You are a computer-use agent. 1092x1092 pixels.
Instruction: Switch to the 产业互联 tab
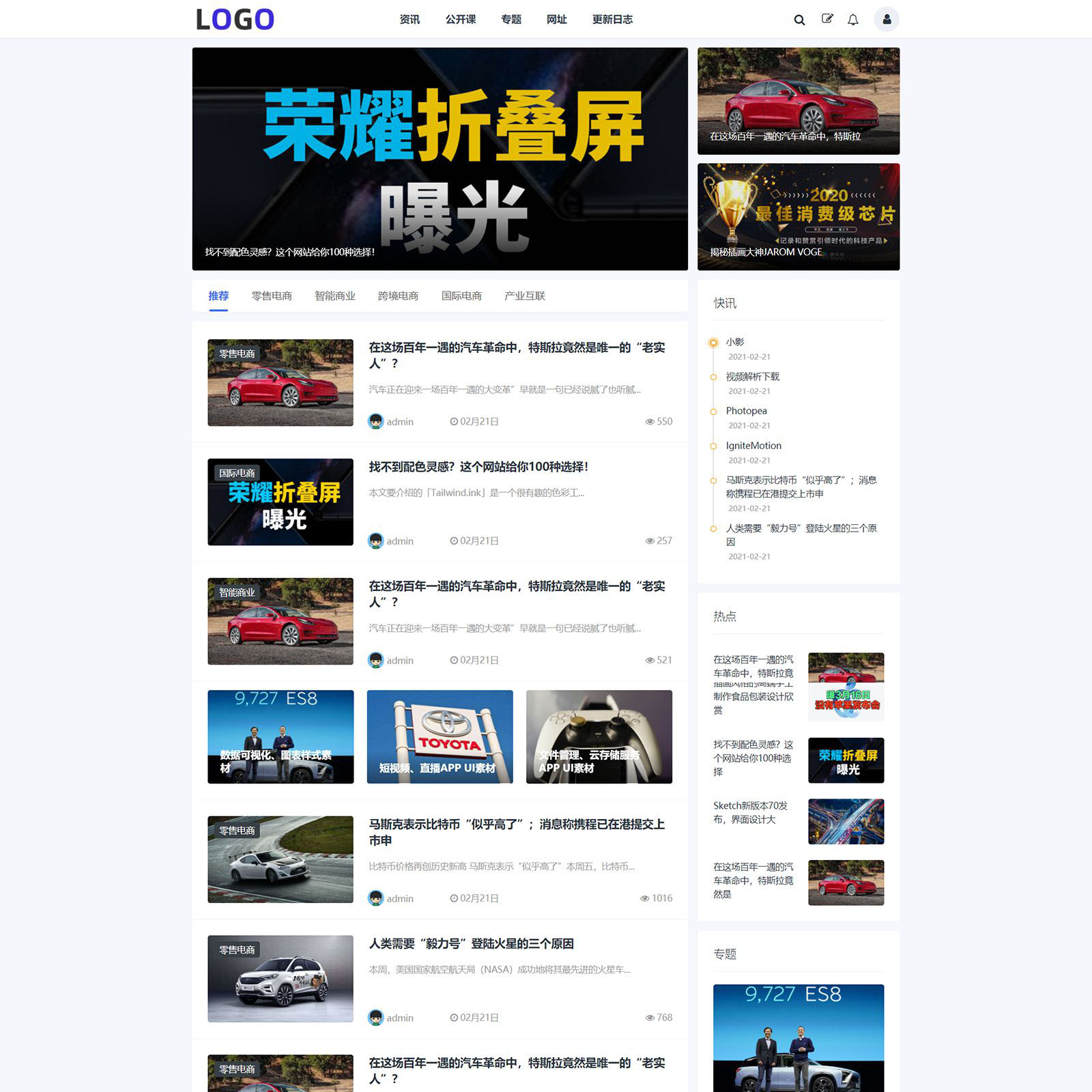tap(524, 296)
